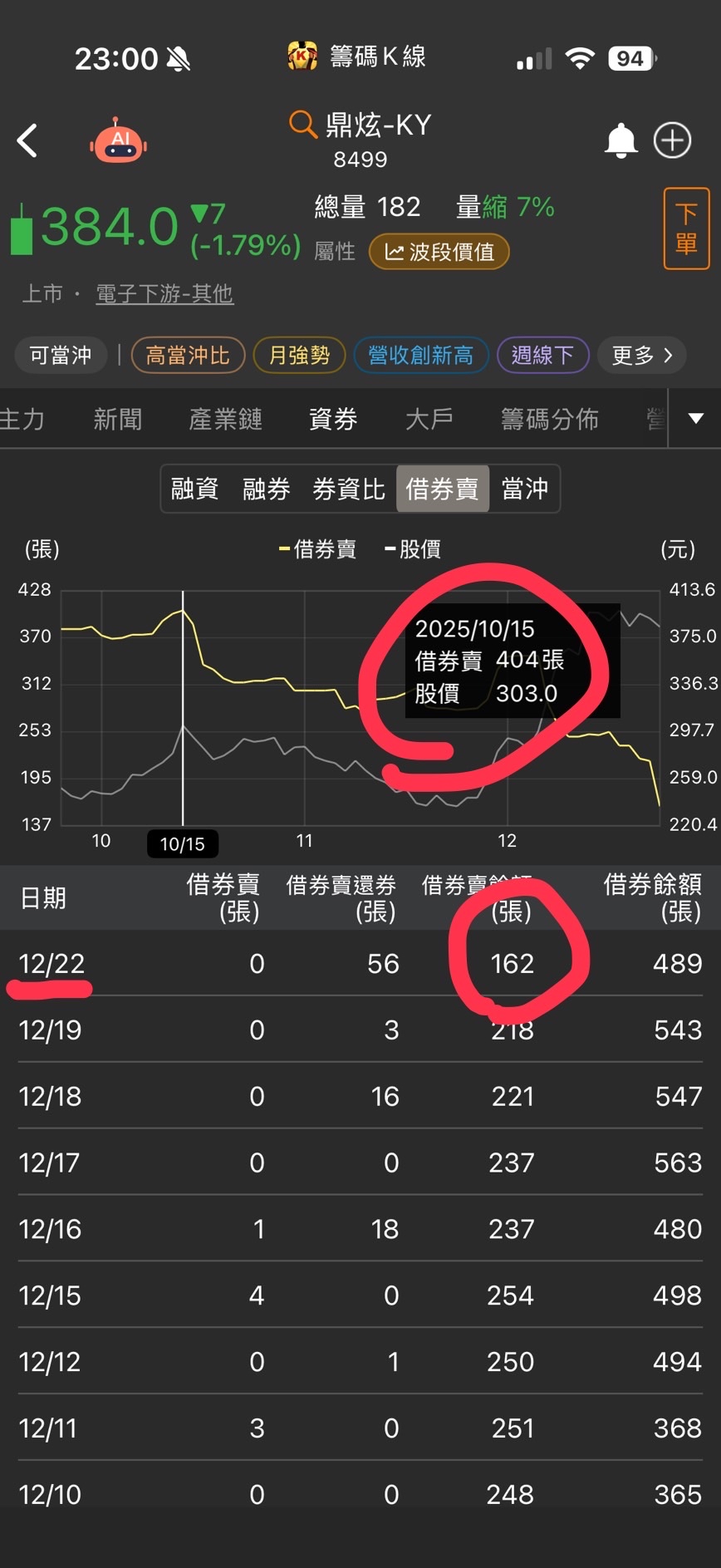
Task: Switch to the 籌碼分佈 tab
Action: [549, 419]
